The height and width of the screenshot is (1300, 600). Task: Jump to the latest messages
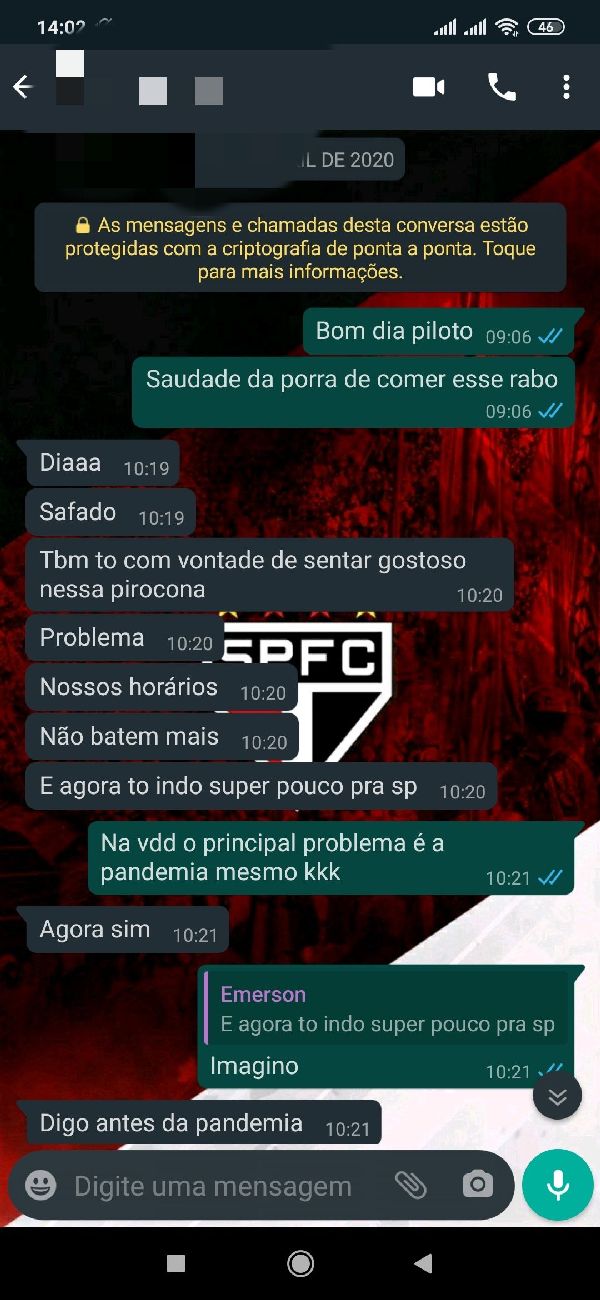[557, 1097]
